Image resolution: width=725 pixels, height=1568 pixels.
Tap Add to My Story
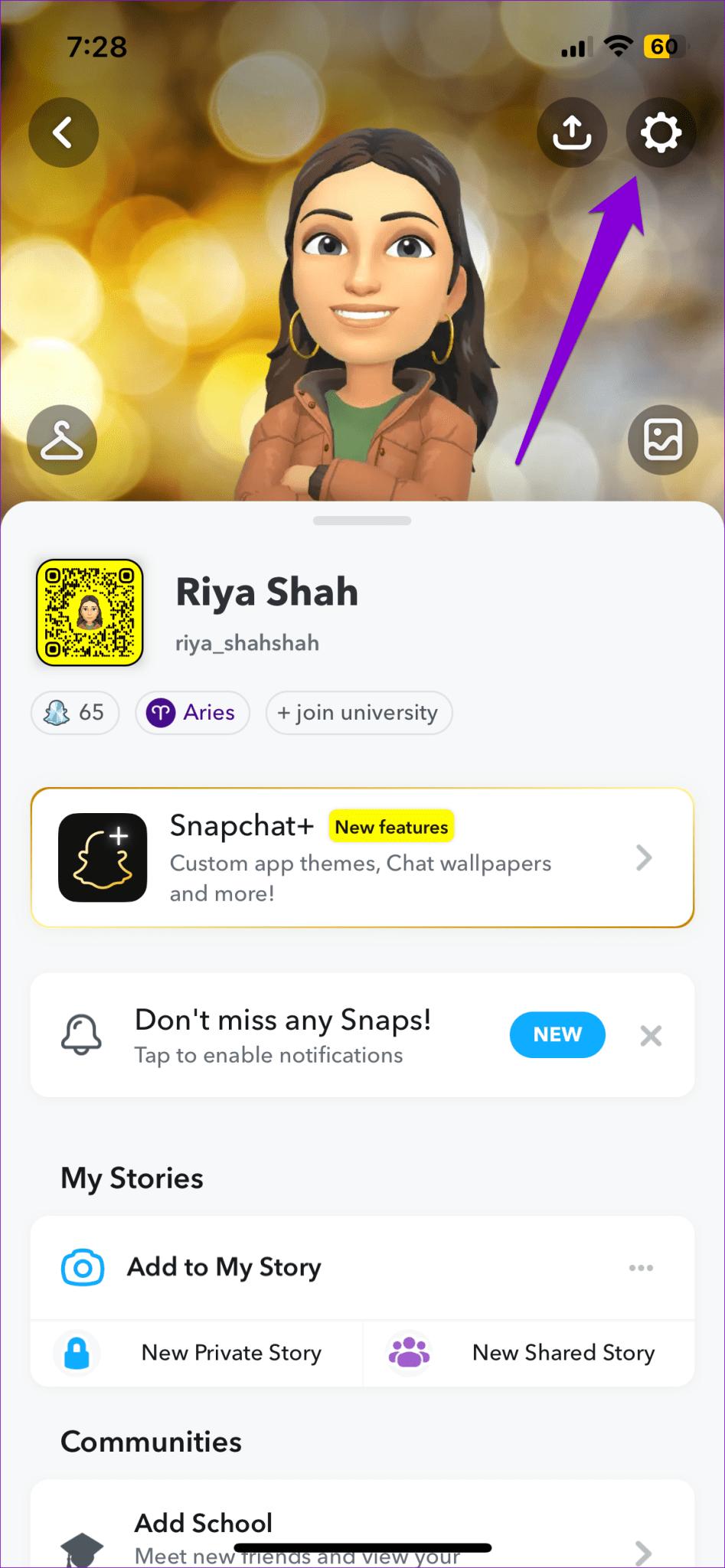click(x=224, y=1267)
